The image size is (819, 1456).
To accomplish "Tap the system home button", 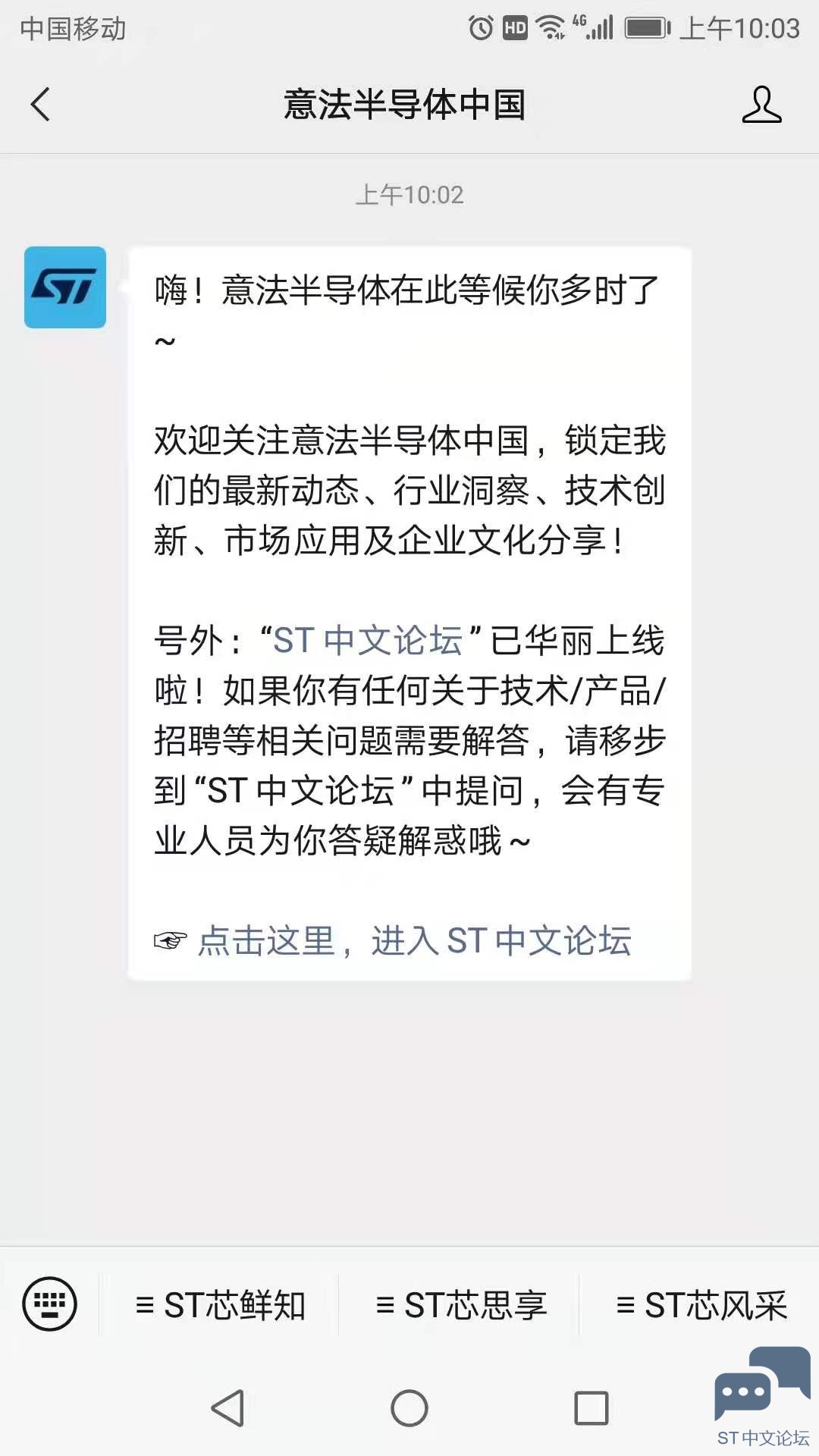I will click(x=409, y=1408).
